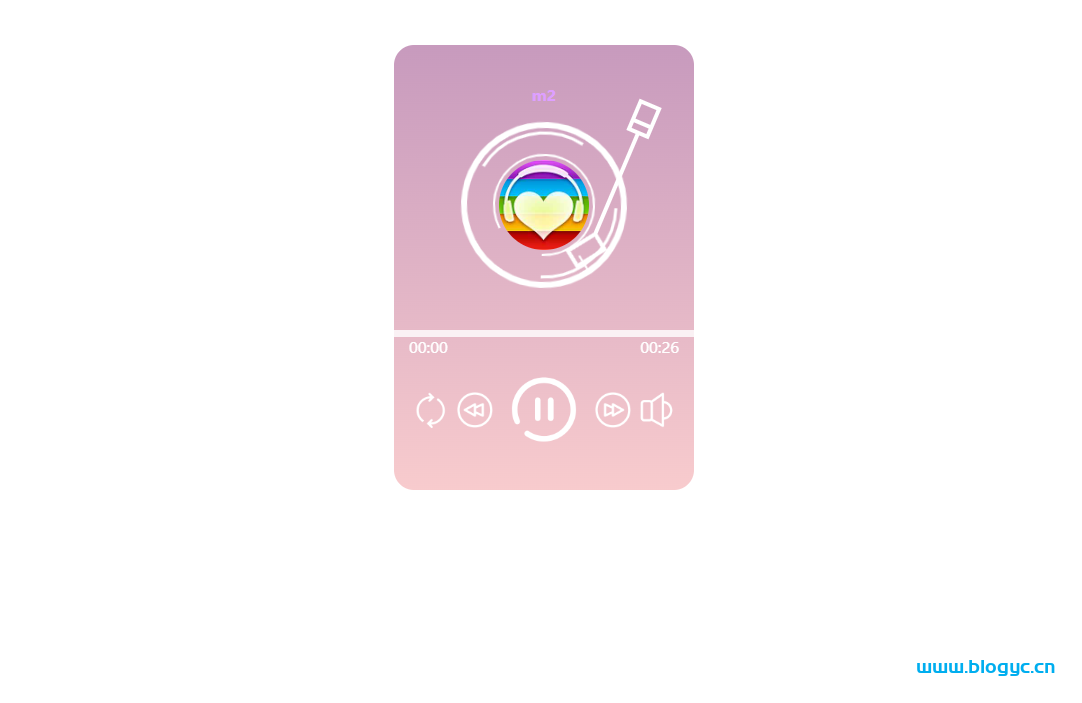Skip to the next track
1082x703 pixels.
pyautogui.click(x=612, y=410)
